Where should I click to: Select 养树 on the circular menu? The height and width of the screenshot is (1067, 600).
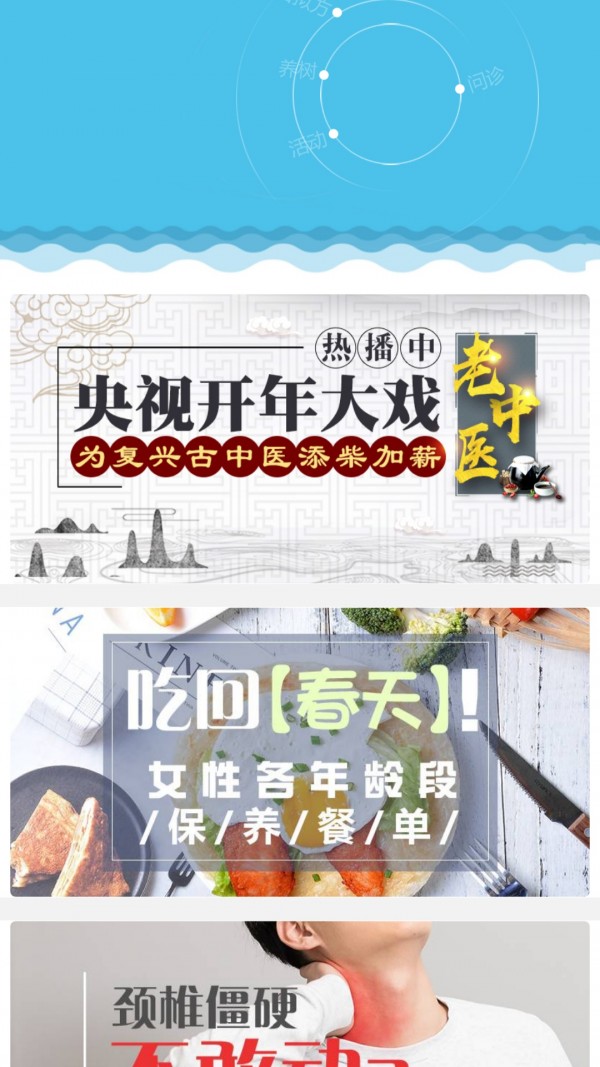(298, 70)
